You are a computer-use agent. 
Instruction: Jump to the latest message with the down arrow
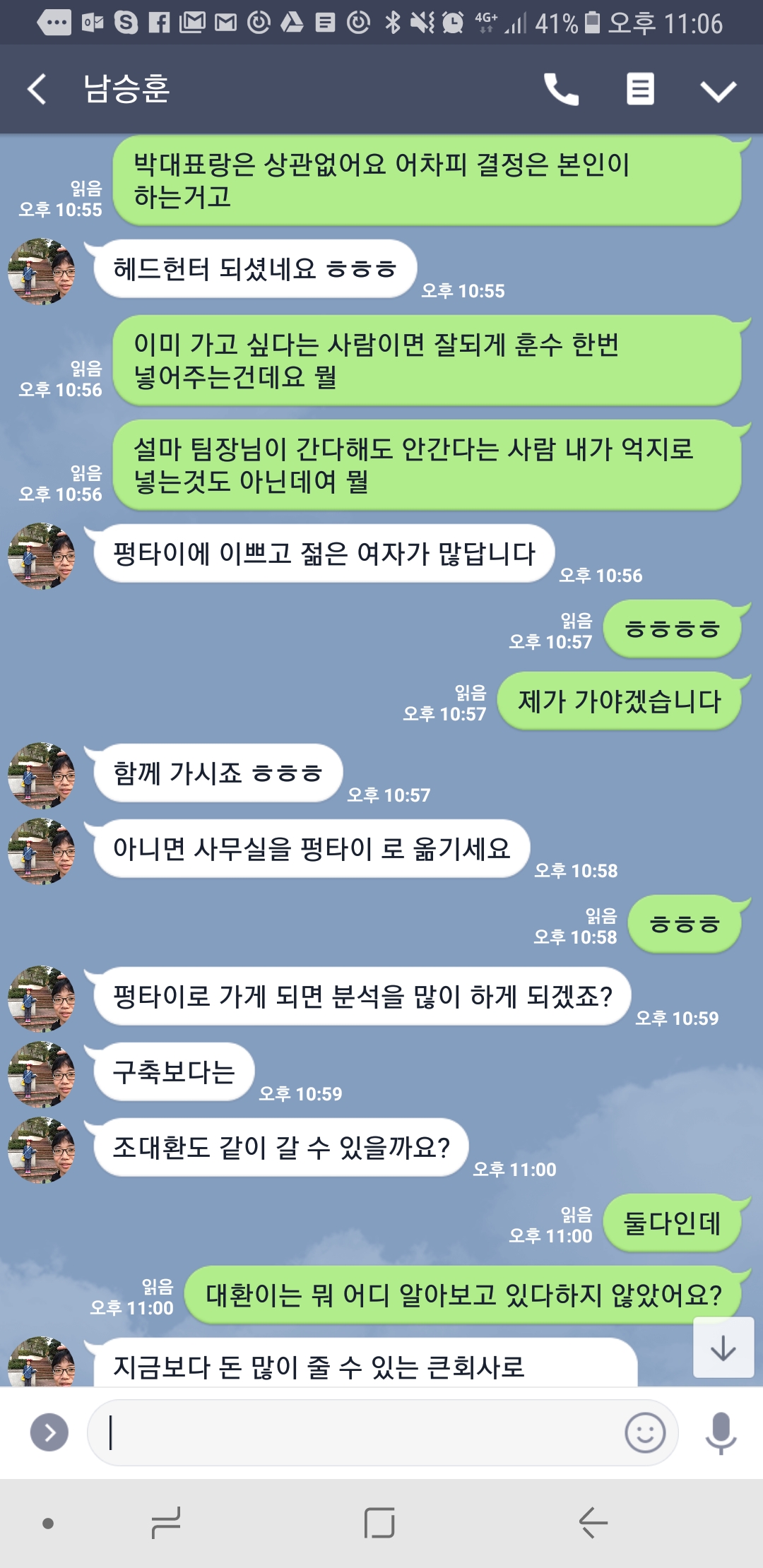(723, 1348)
